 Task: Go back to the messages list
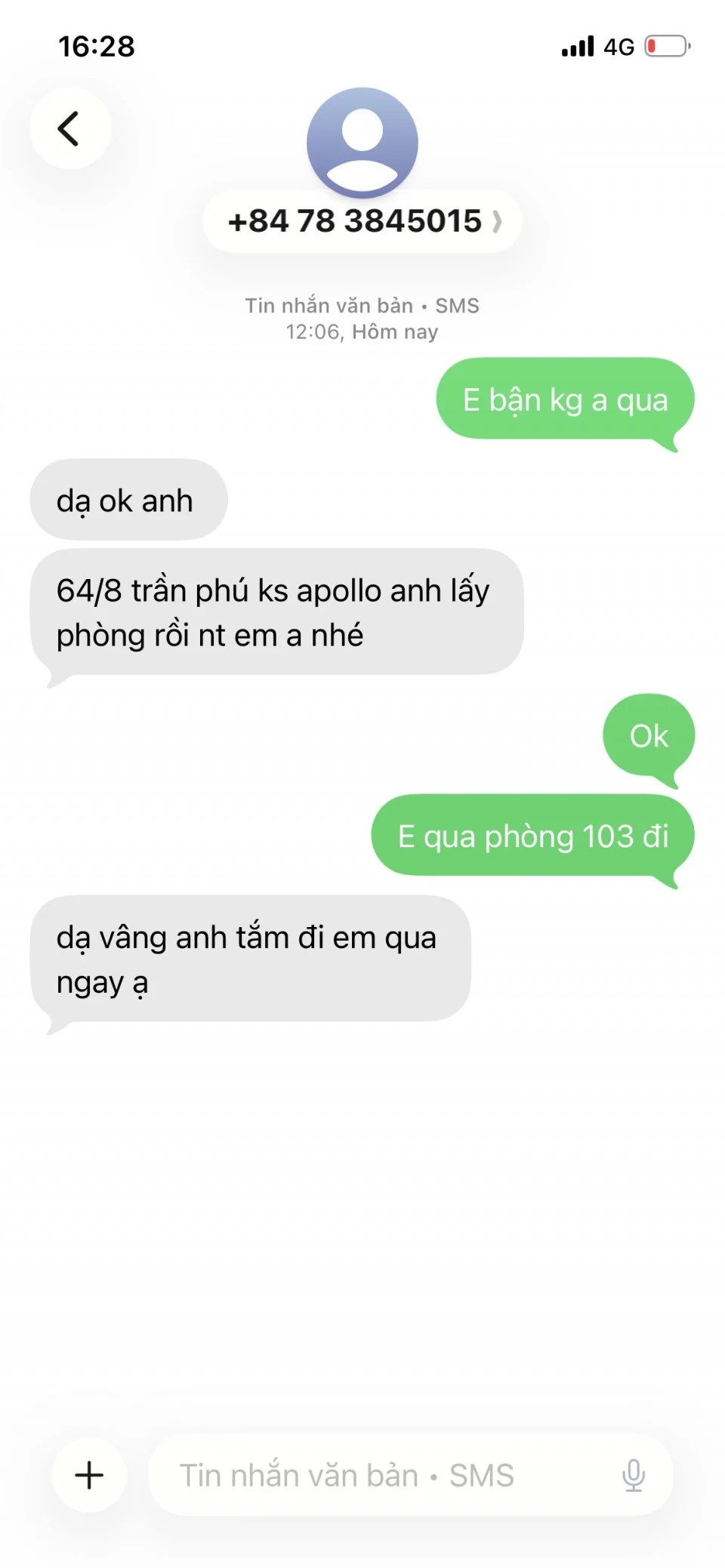pyautogui.click(x=69, y=128)
